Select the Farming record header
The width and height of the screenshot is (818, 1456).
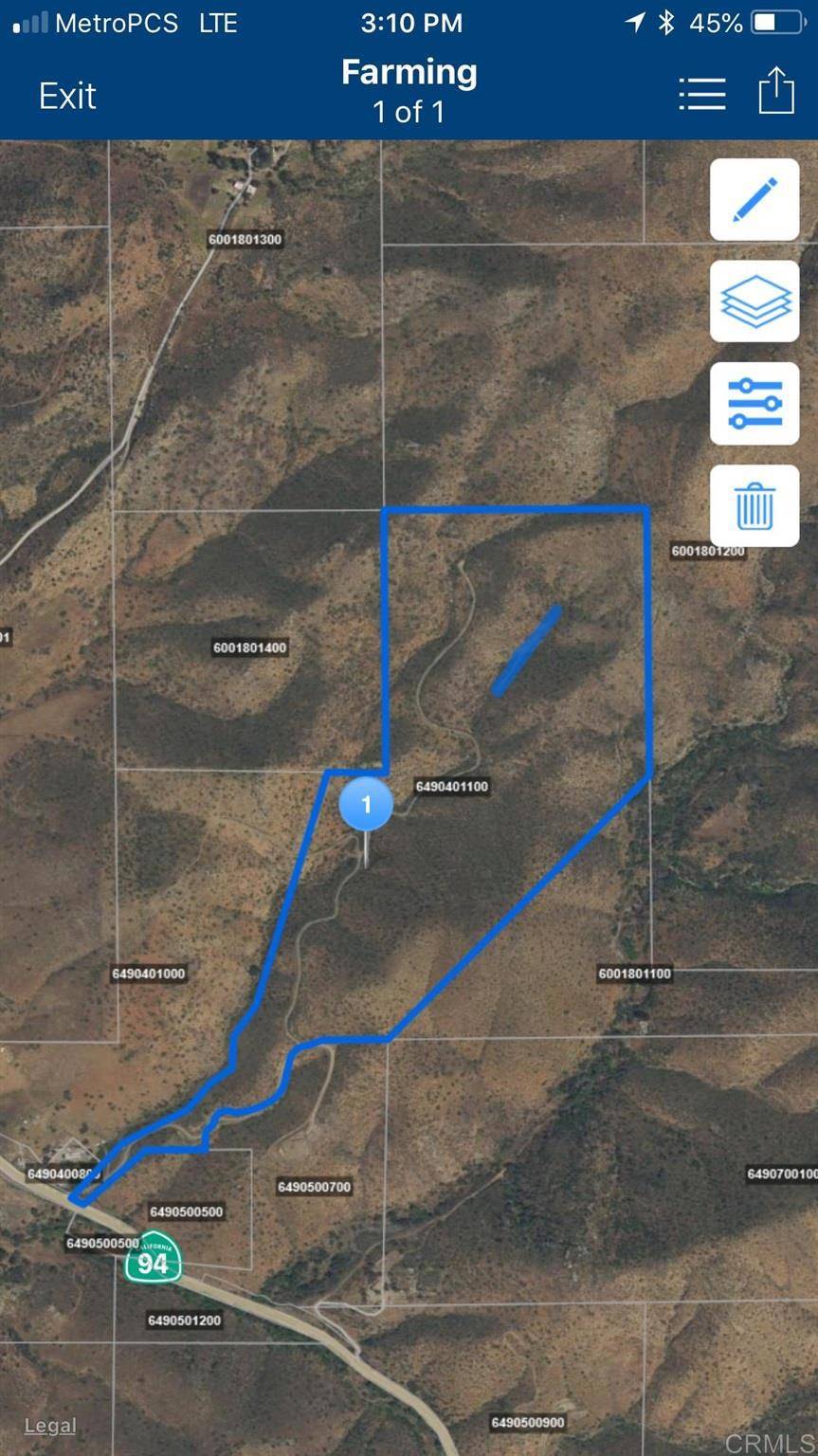[409, 71]
